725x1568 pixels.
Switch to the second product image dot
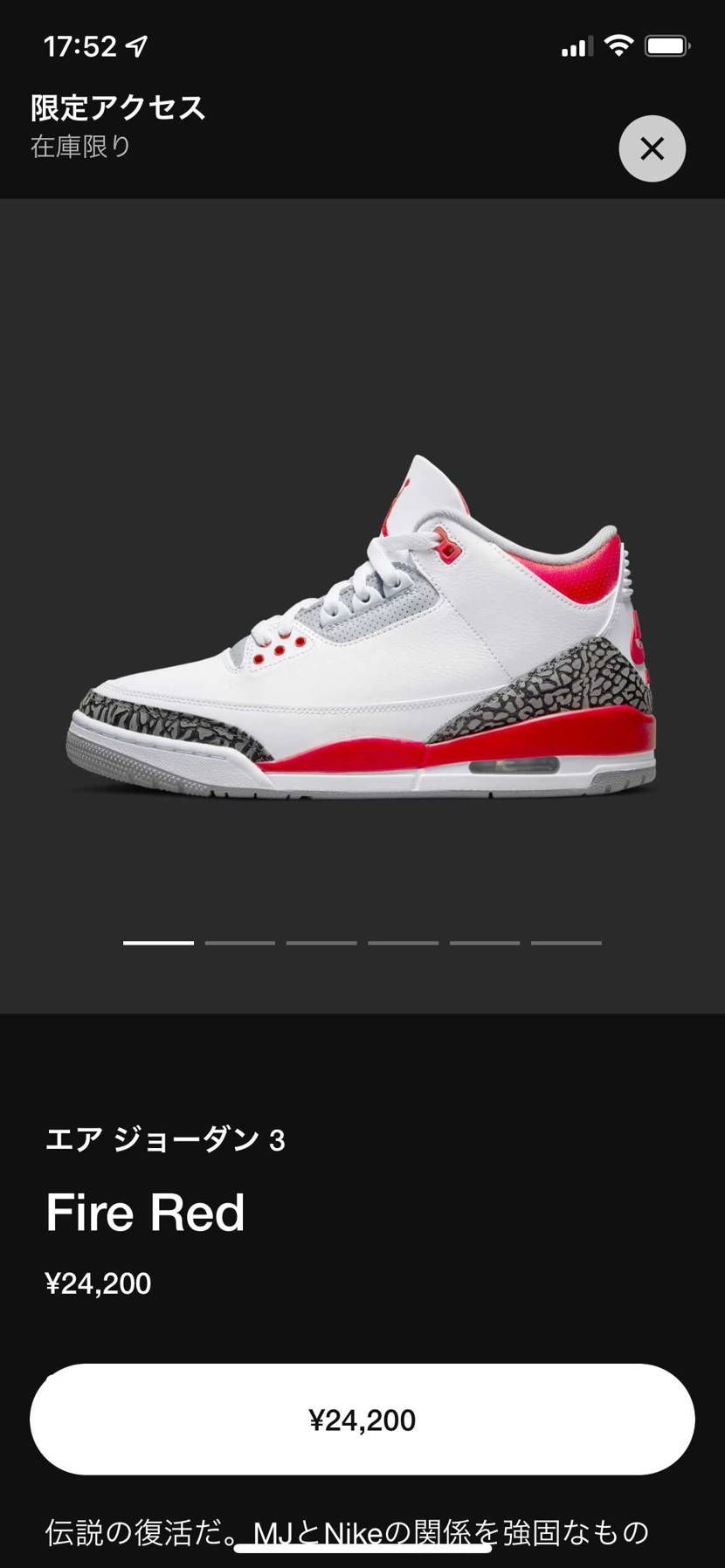pyautogui.click(x=240, y=942)
